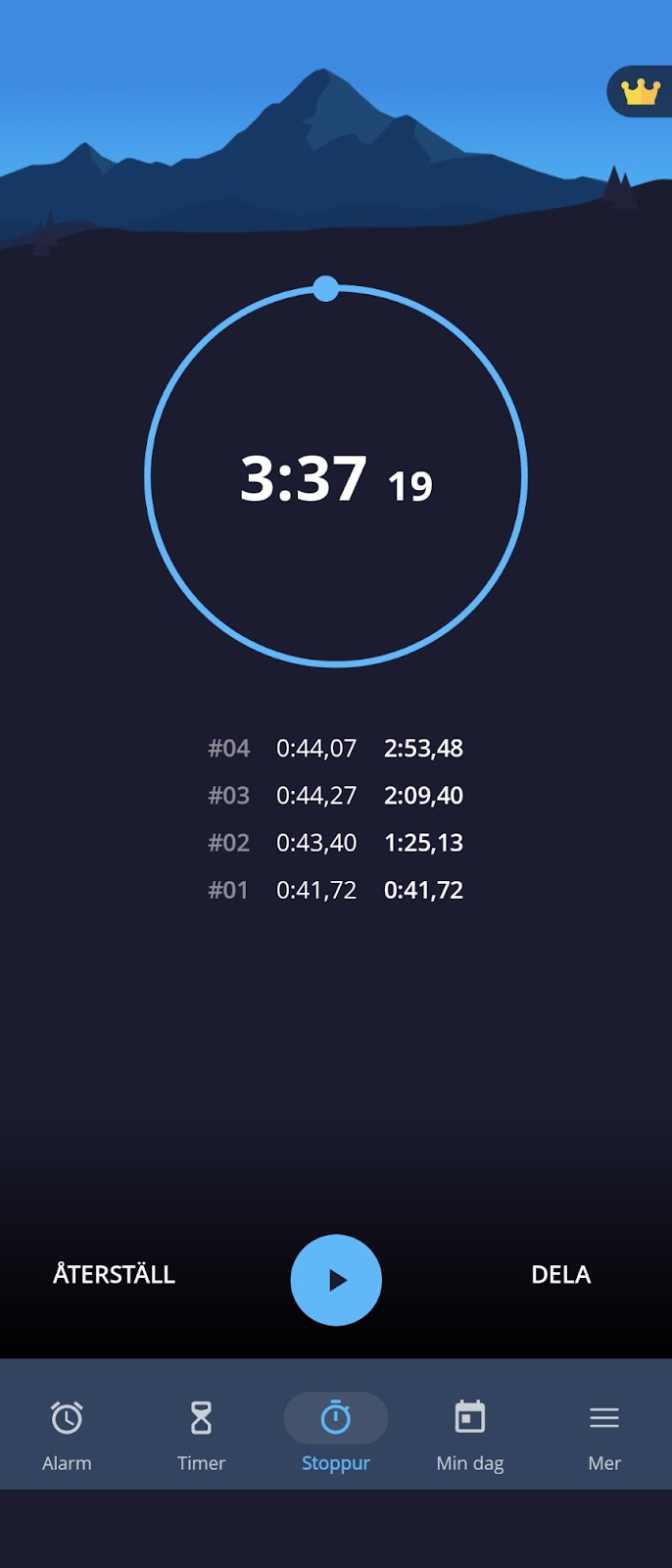Open the premium crown icon
This screenshot has height=1568, width=672.
(641, 92)
